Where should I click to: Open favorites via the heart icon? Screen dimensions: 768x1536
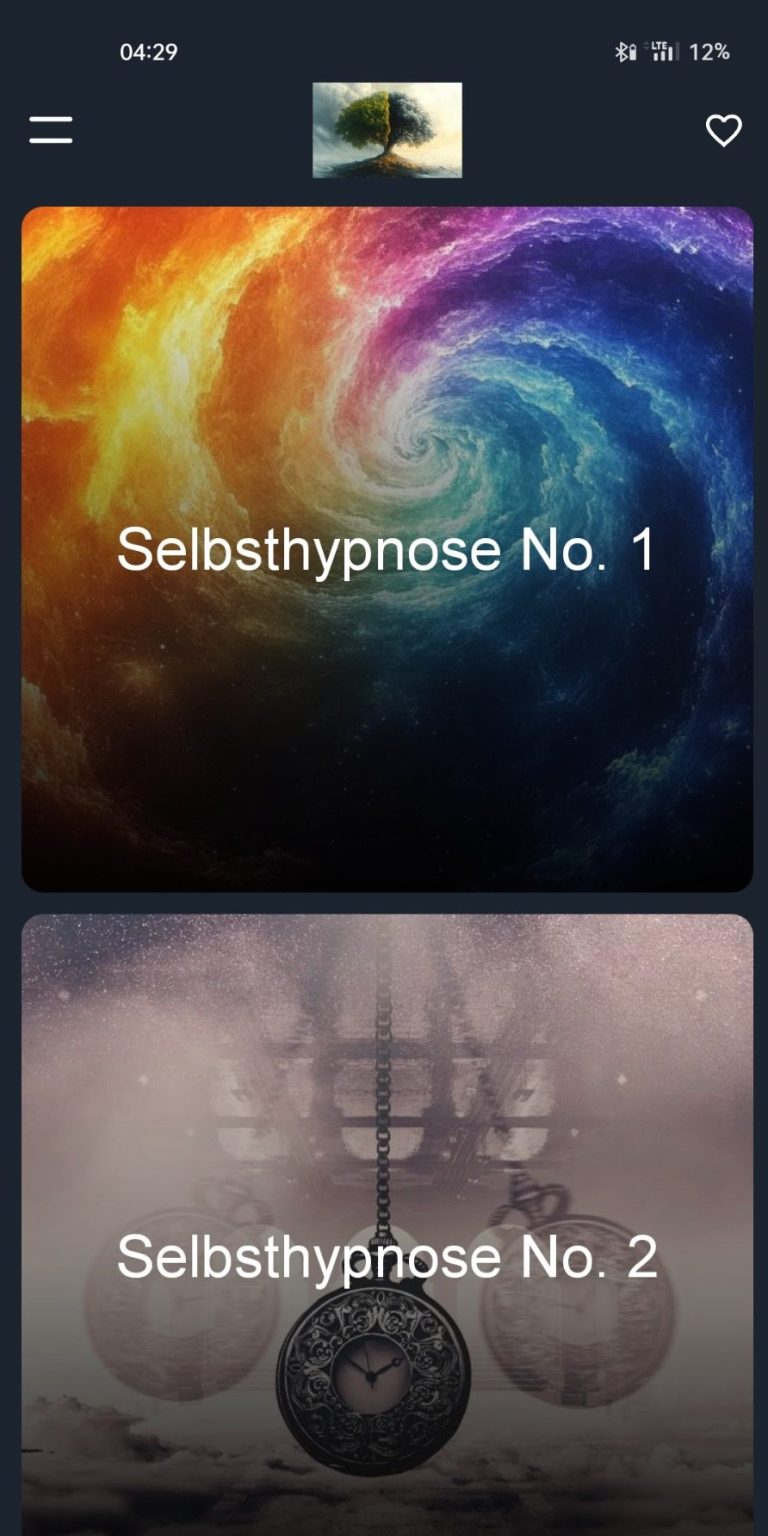point(723,131)
